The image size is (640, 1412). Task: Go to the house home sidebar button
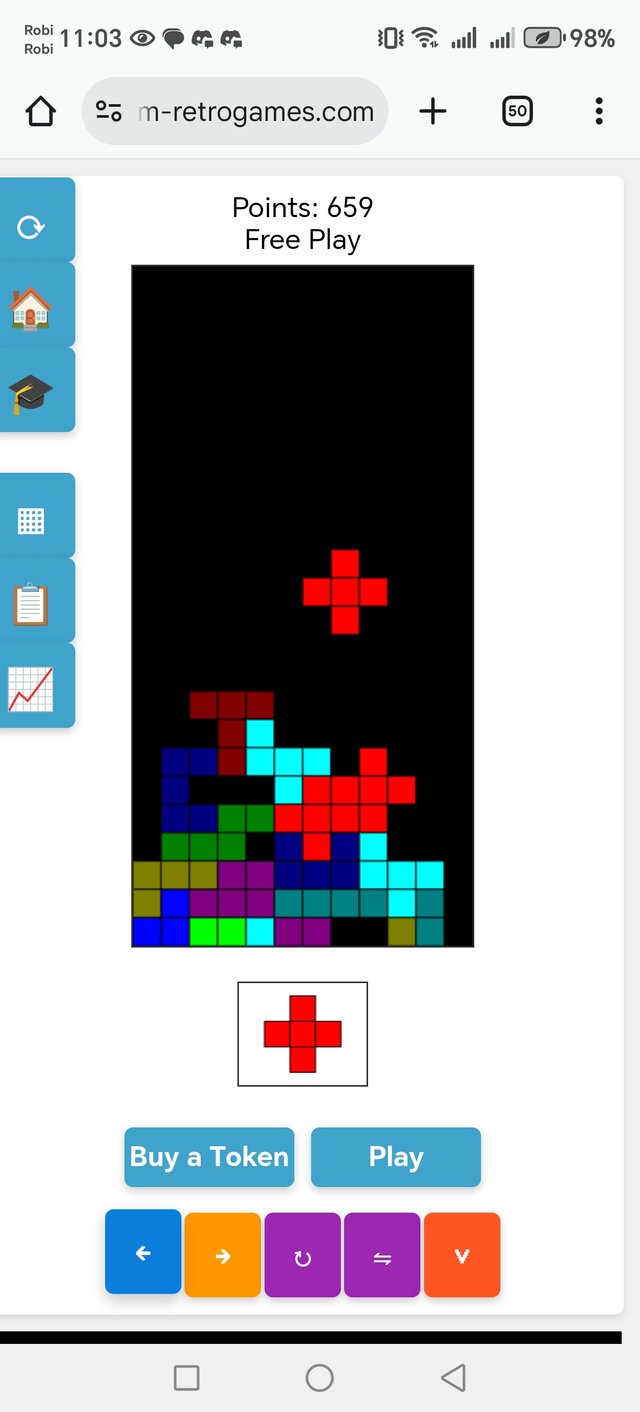[x=32, y=308]
